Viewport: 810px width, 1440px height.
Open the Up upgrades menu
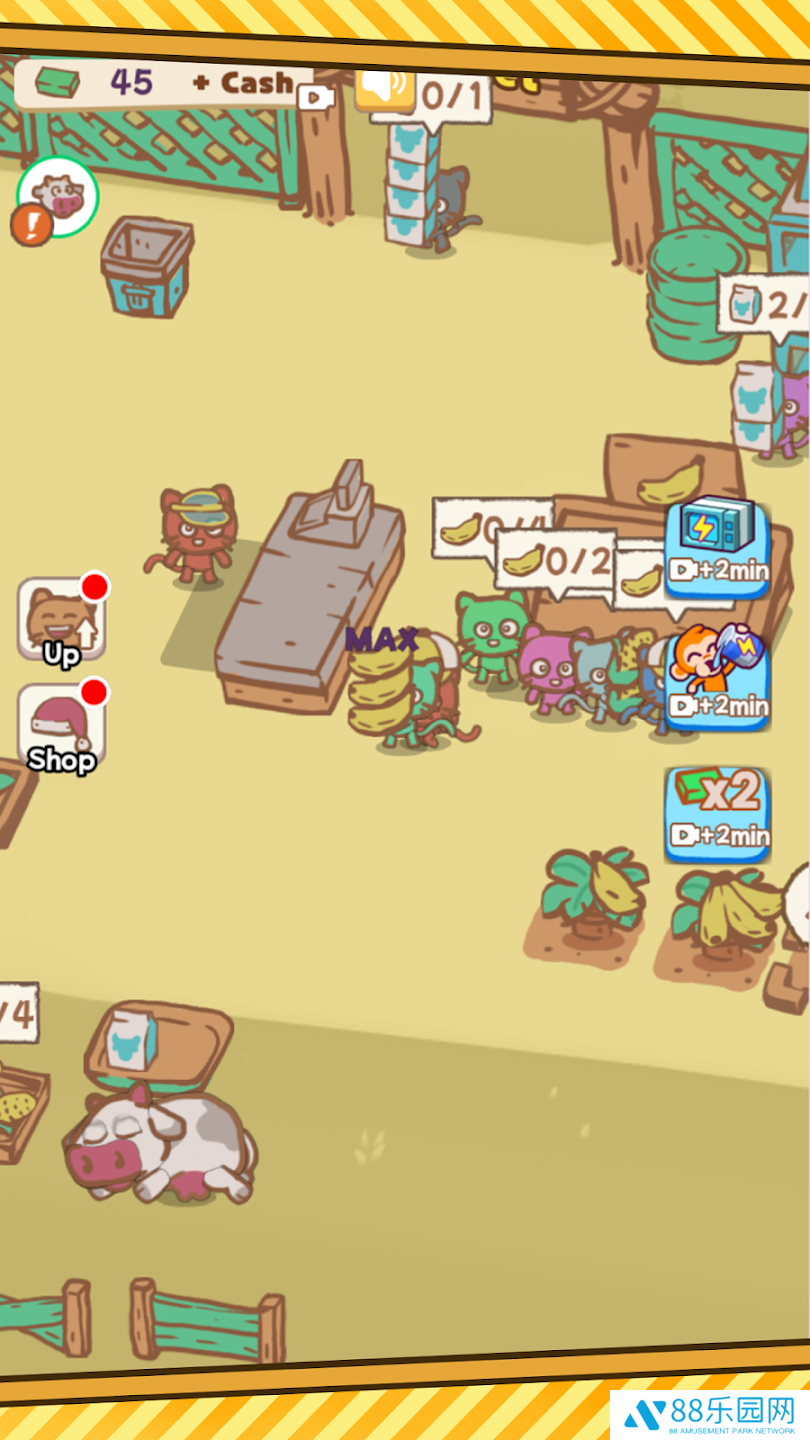click(x=62, y=622)
